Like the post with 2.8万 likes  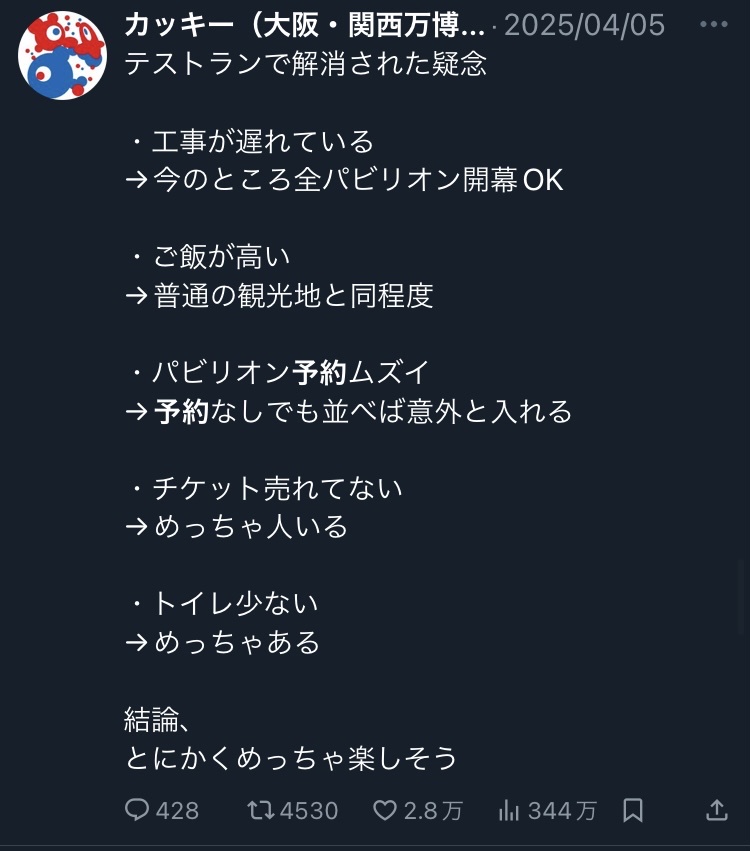coord(385,809)
